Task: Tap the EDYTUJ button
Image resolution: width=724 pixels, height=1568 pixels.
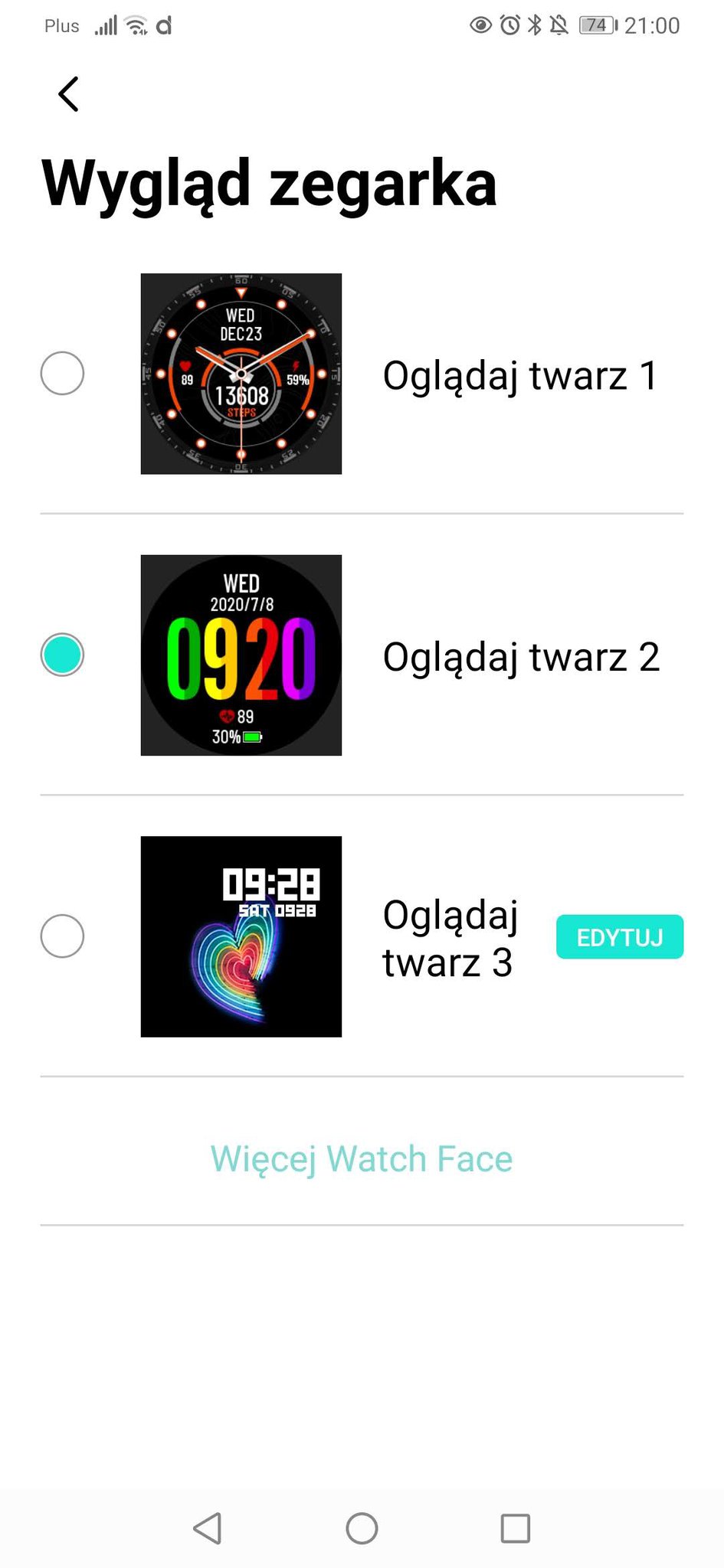Action: (620, 936)
